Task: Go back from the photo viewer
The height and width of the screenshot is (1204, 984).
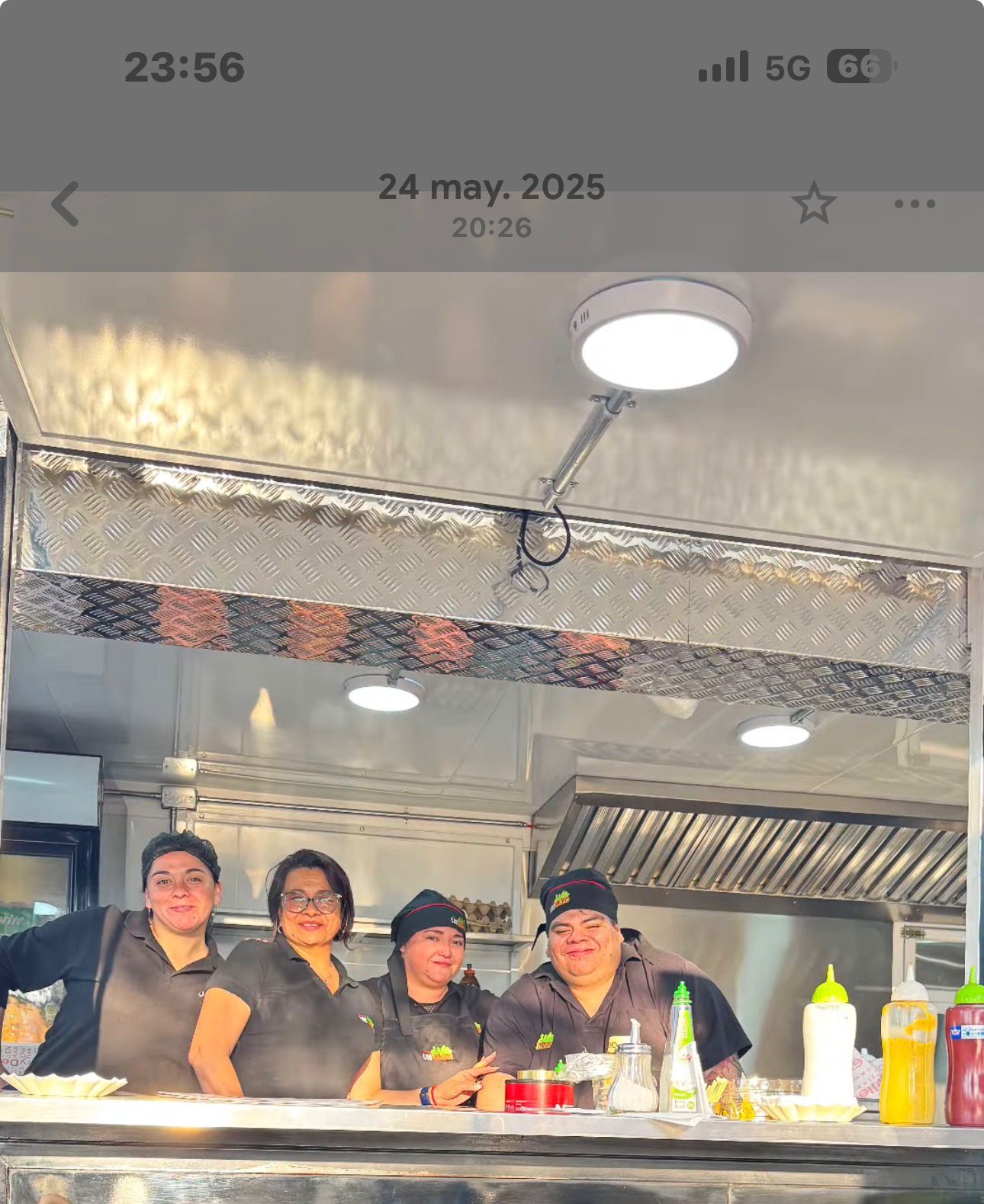Action: 66,204
